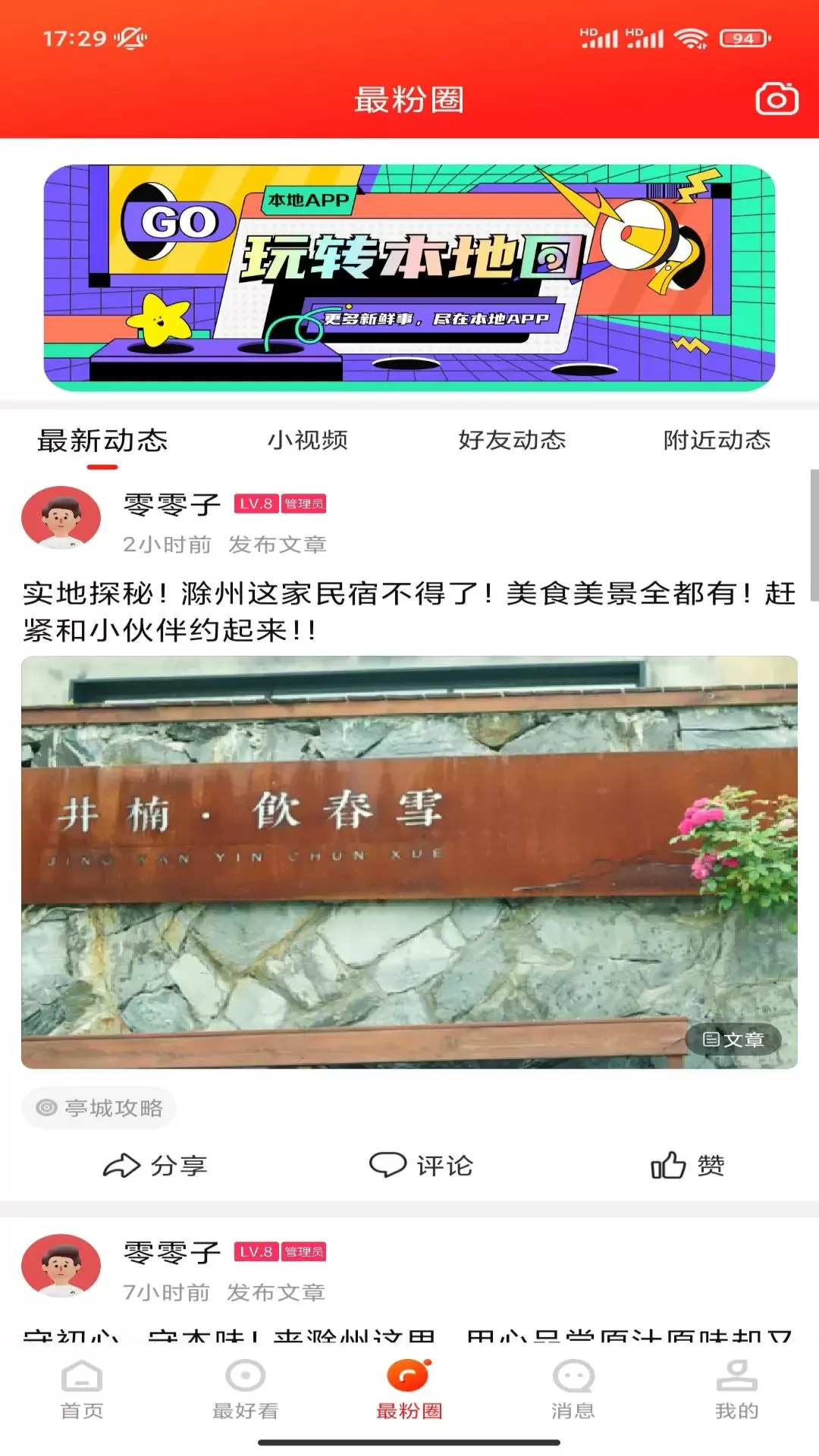The height and width of the screenshot is (1456, 819).
Task: Open the camera icon in the header
Action: [x=777, y=99]
